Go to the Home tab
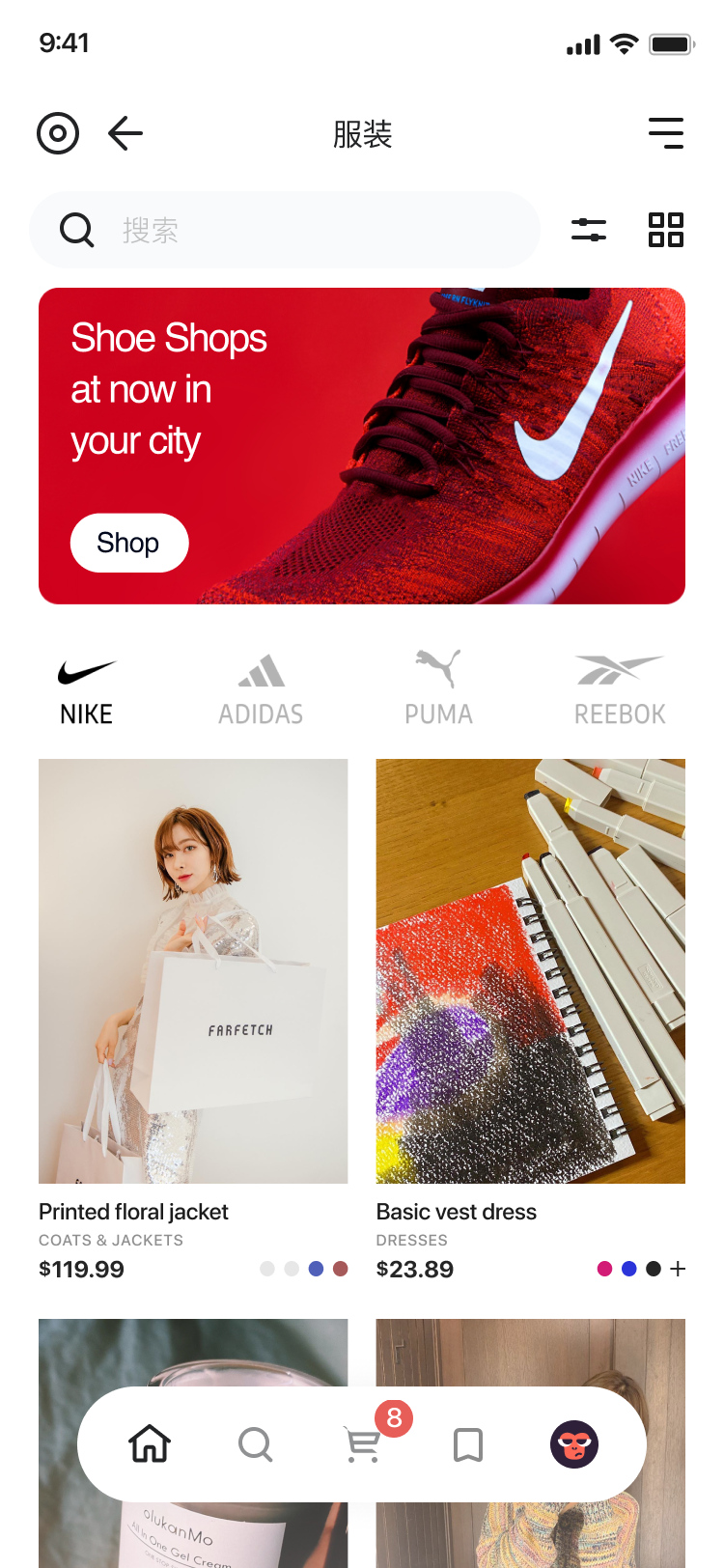The image size is (724, 1568). pyautogui.click(x=150, y=1444)
